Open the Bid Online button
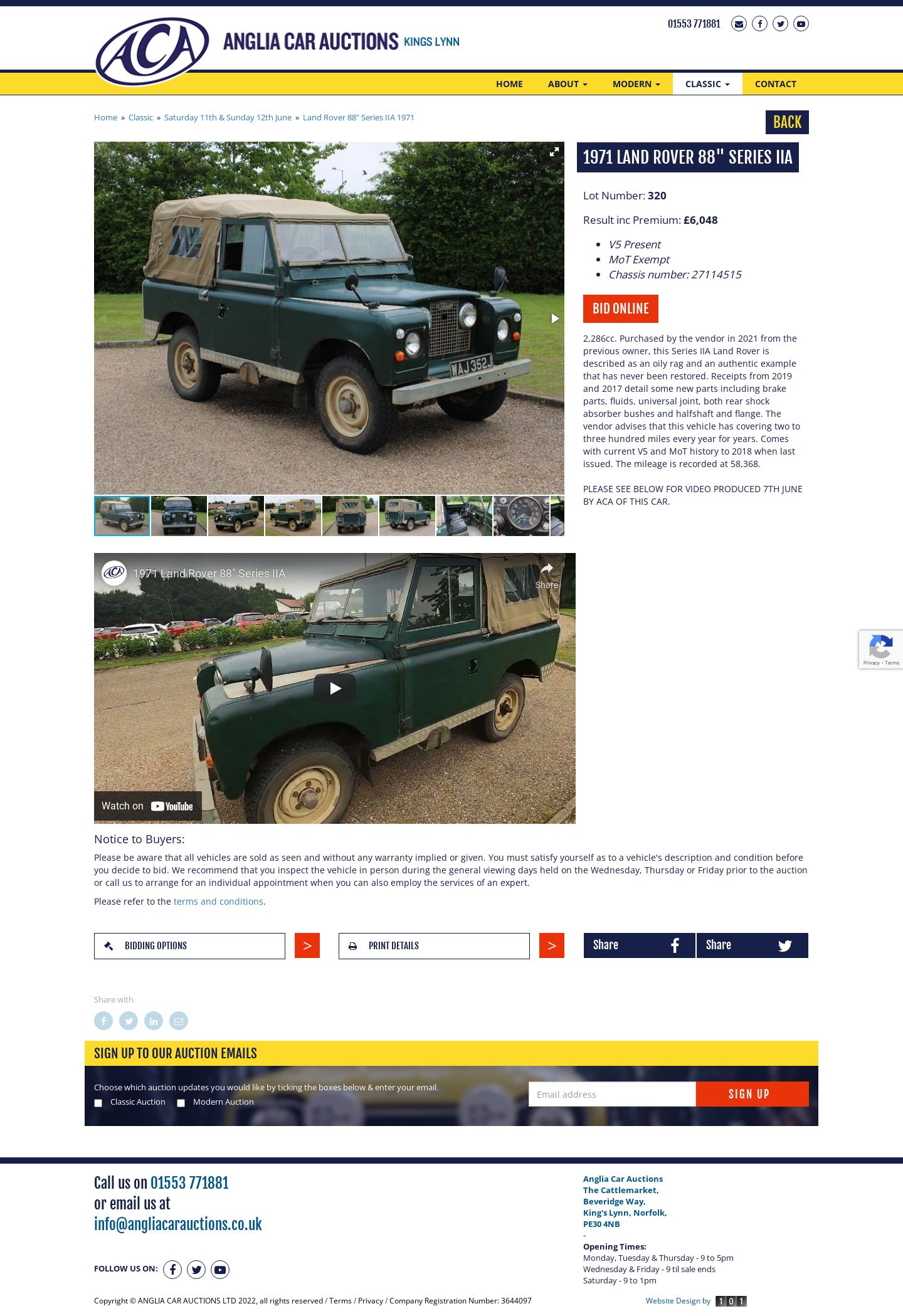903x1316 pixels. click(x=620, y=308)
